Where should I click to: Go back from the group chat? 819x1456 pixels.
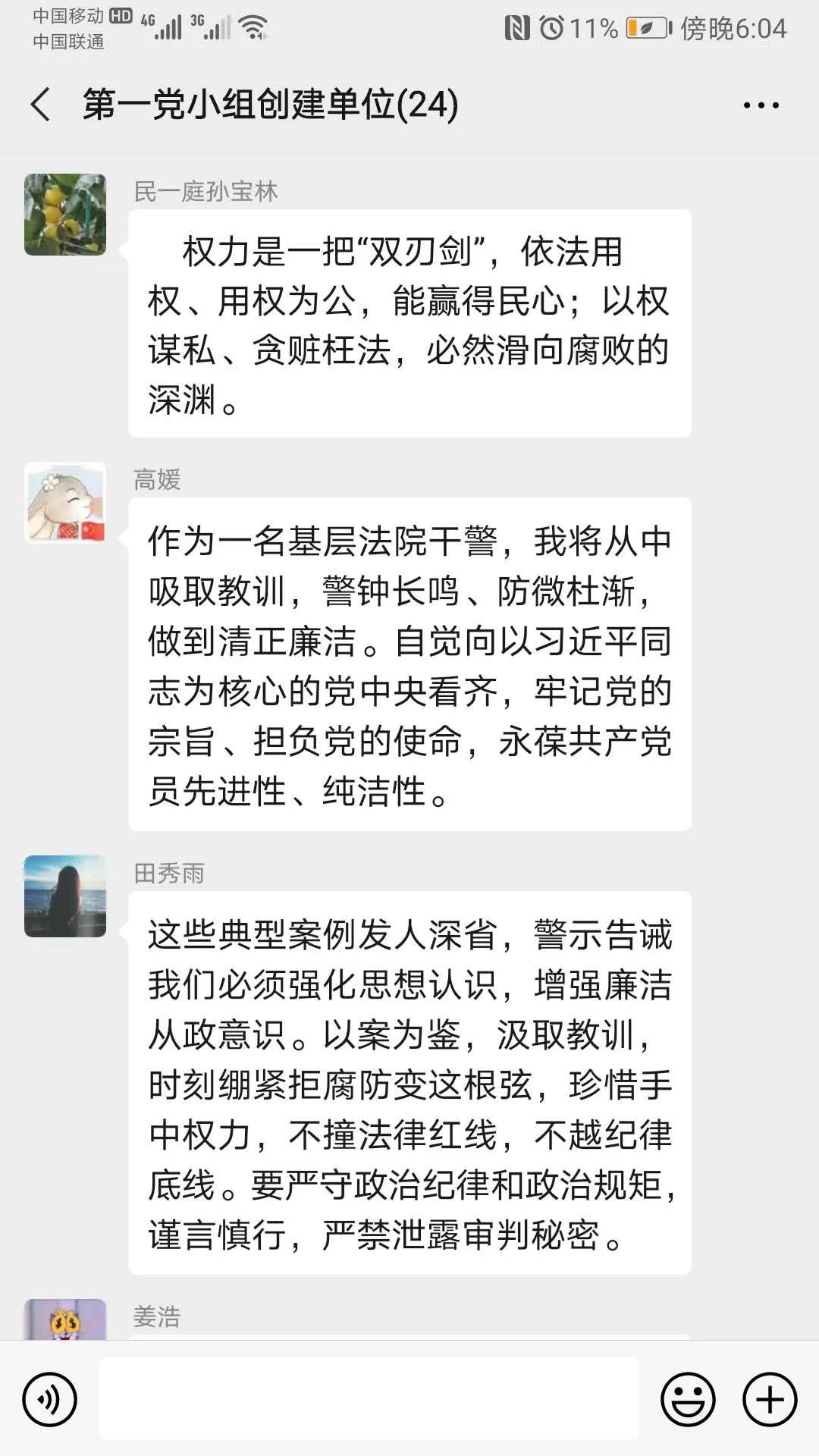tap(42, 105)
